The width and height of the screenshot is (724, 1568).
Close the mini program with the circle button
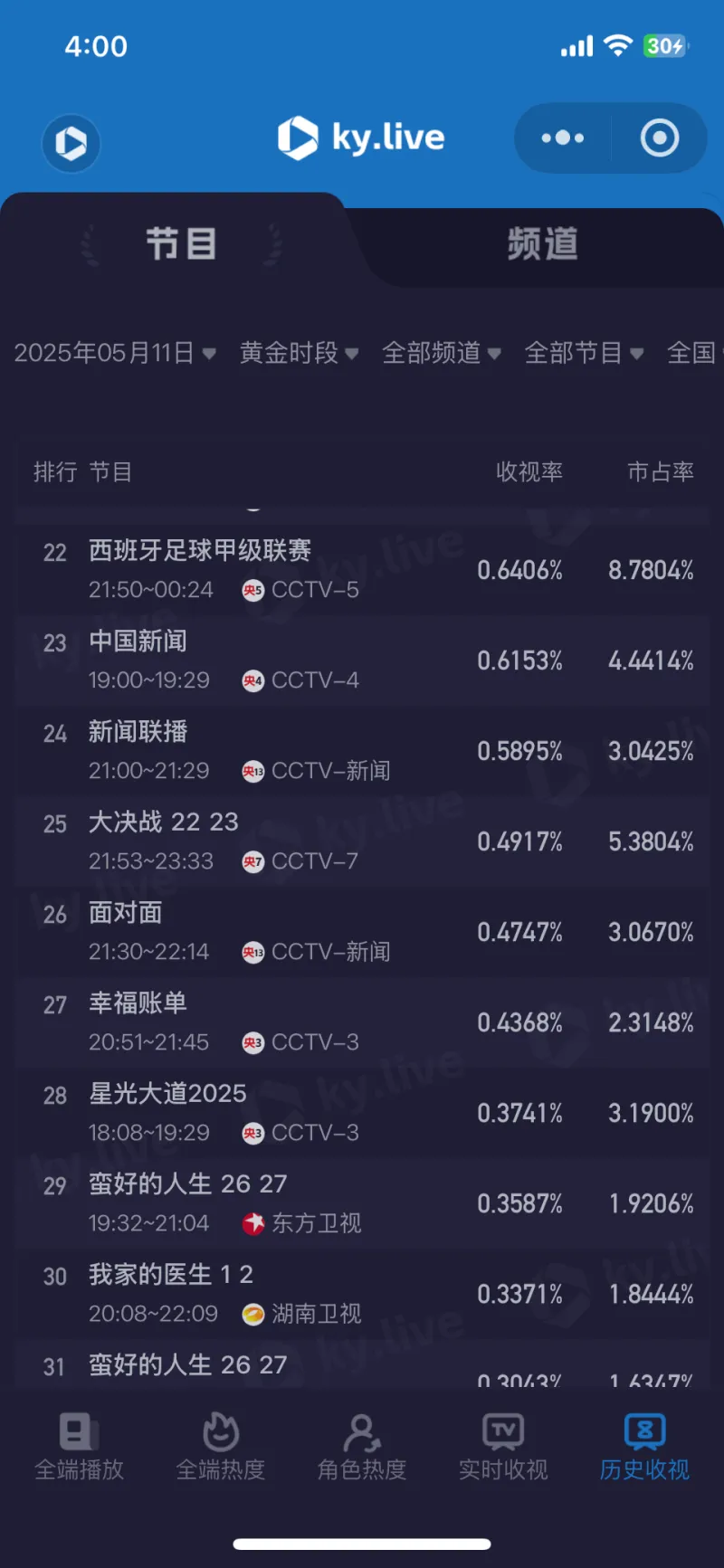[660, 138]
